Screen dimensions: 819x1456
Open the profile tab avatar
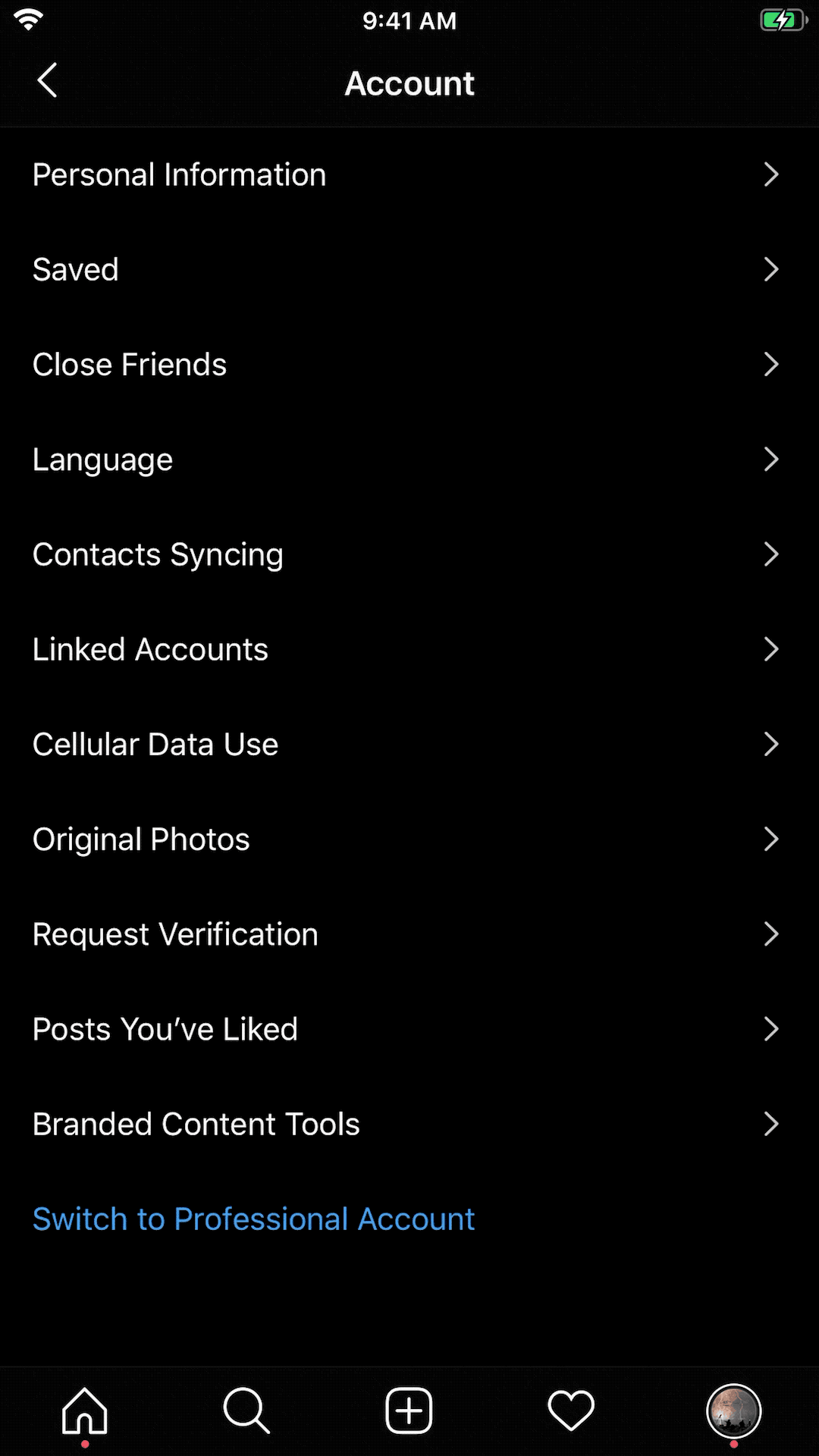click(x=733, y=1410)
